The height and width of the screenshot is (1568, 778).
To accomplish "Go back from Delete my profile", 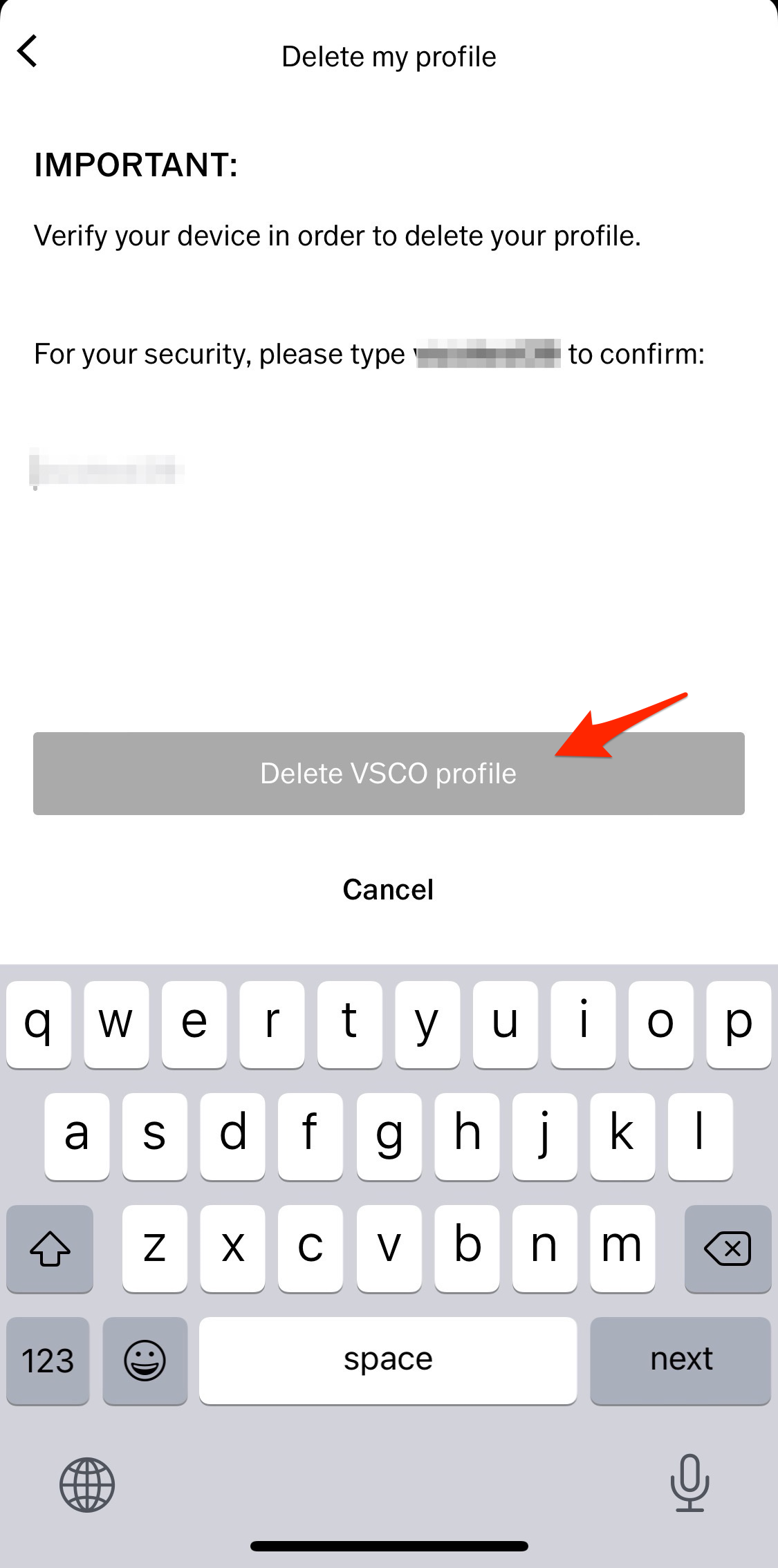I will click(x=28, y=52).
